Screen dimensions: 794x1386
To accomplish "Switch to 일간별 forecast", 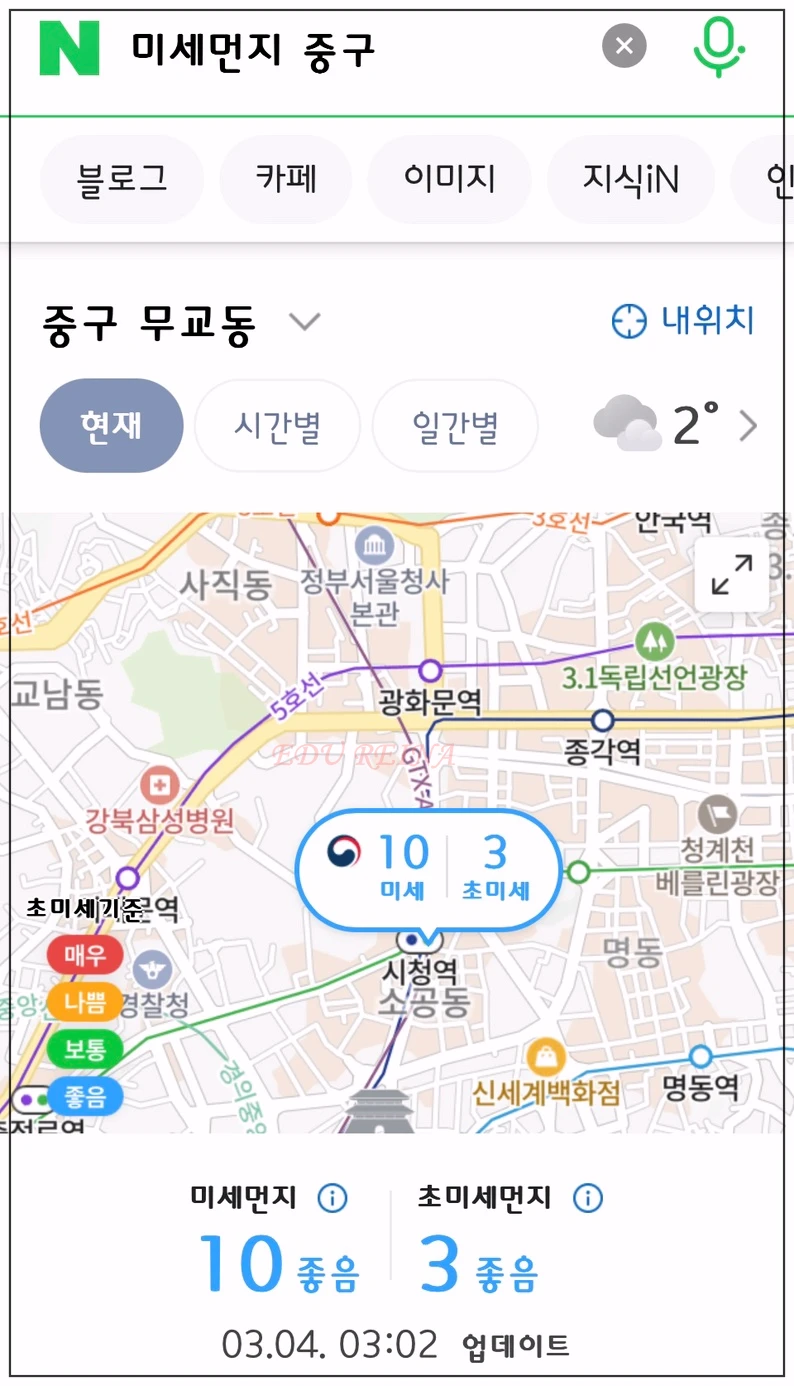I will click(455, 425).
